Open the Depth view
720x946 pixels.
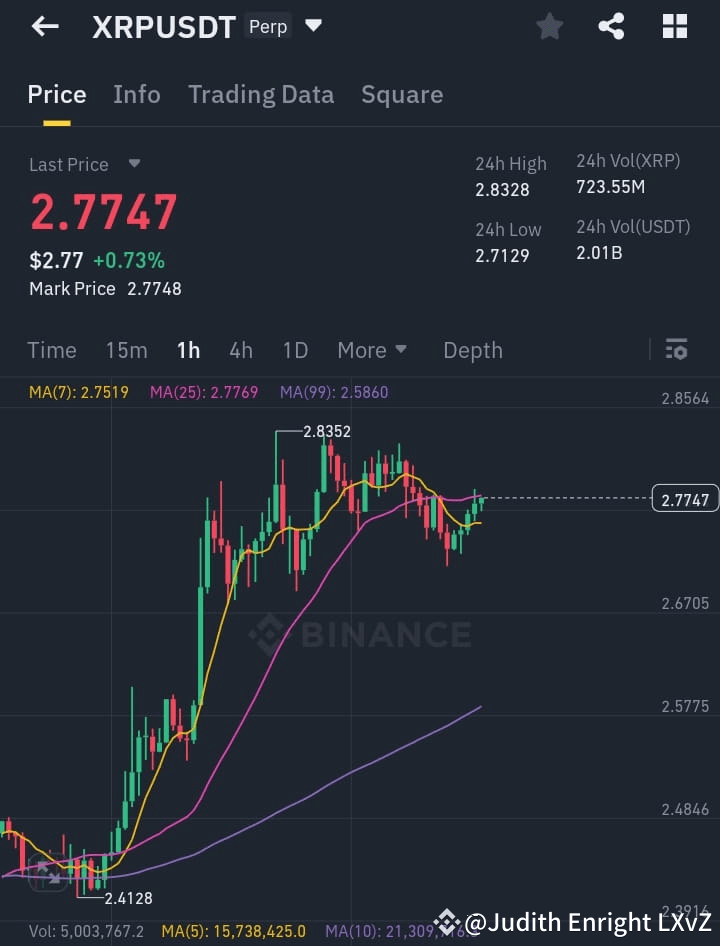click(472, 350)
